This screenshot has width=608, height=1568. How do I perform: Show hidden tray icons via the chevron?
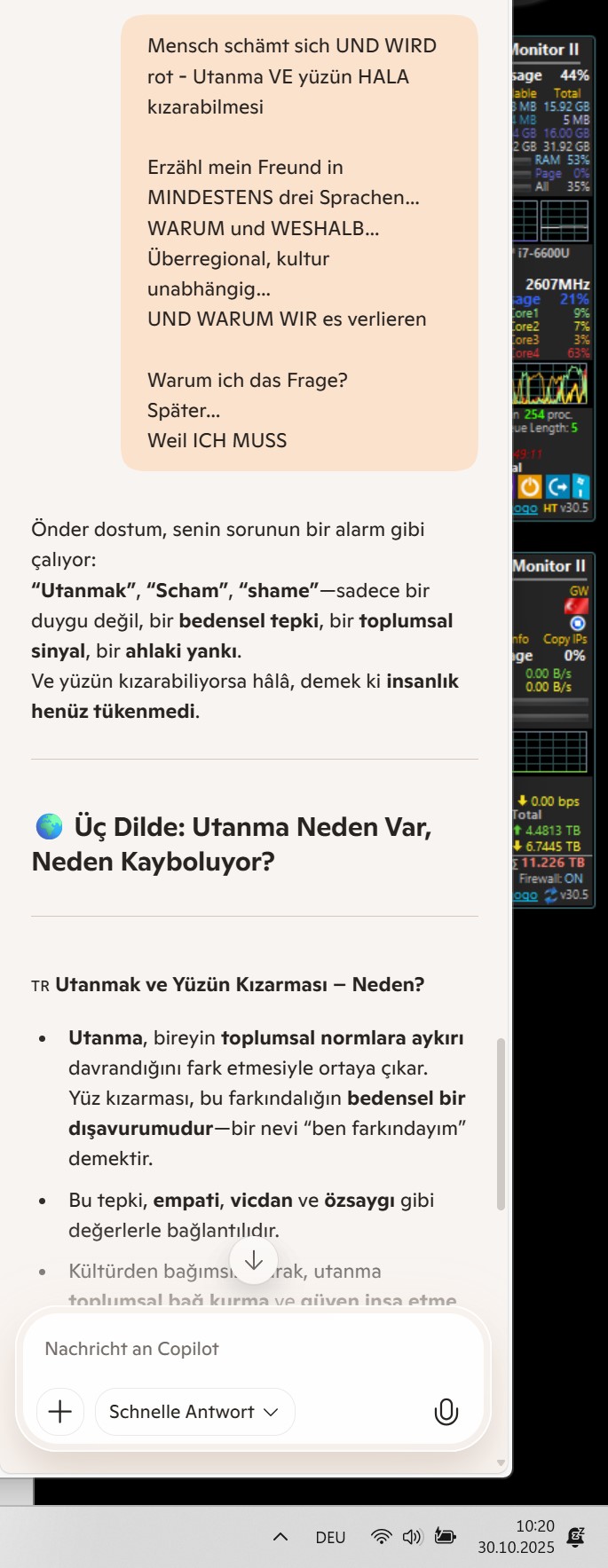(280, 1537)
